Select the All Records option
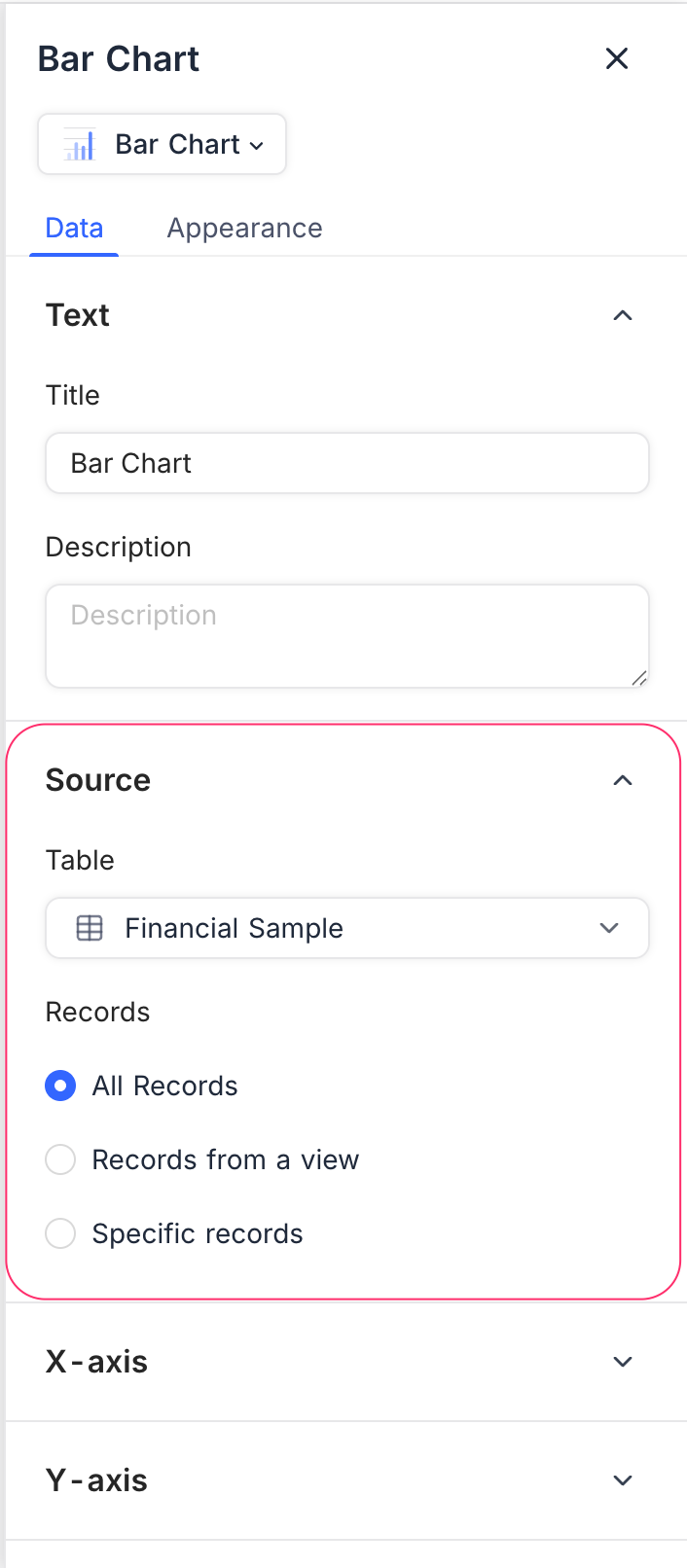Viewport: 687px width, 1568px height. 61,1087
